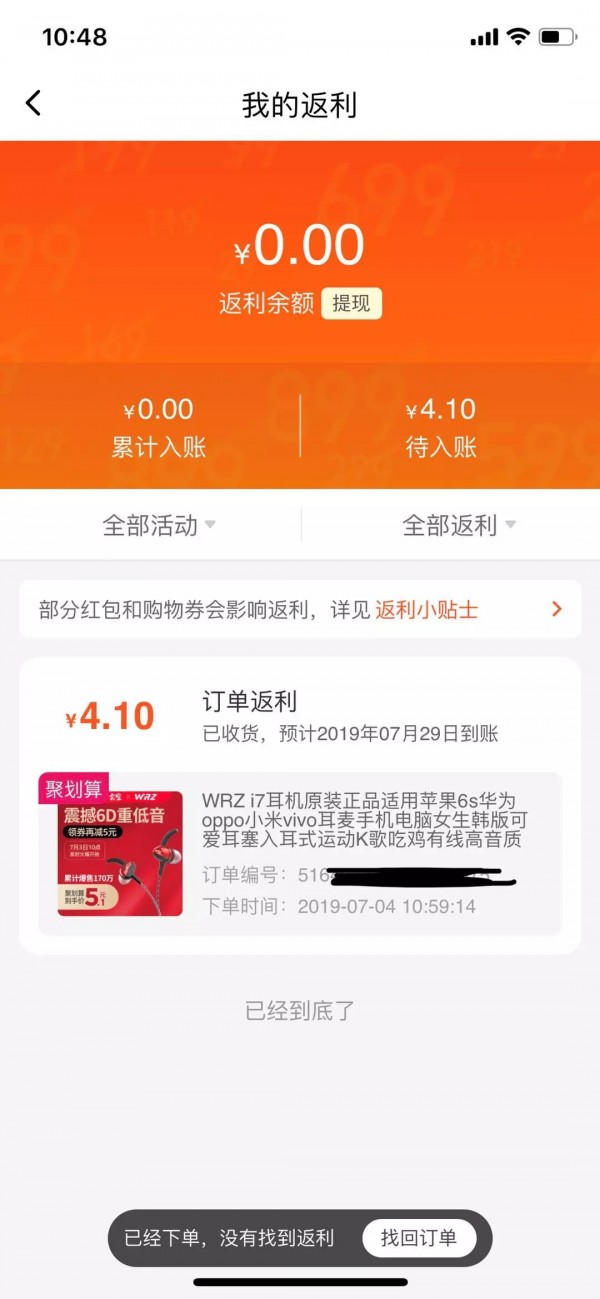Open the WRZ i7耳机 order rebate card
600x1299 pixels.
coord(300,854)
